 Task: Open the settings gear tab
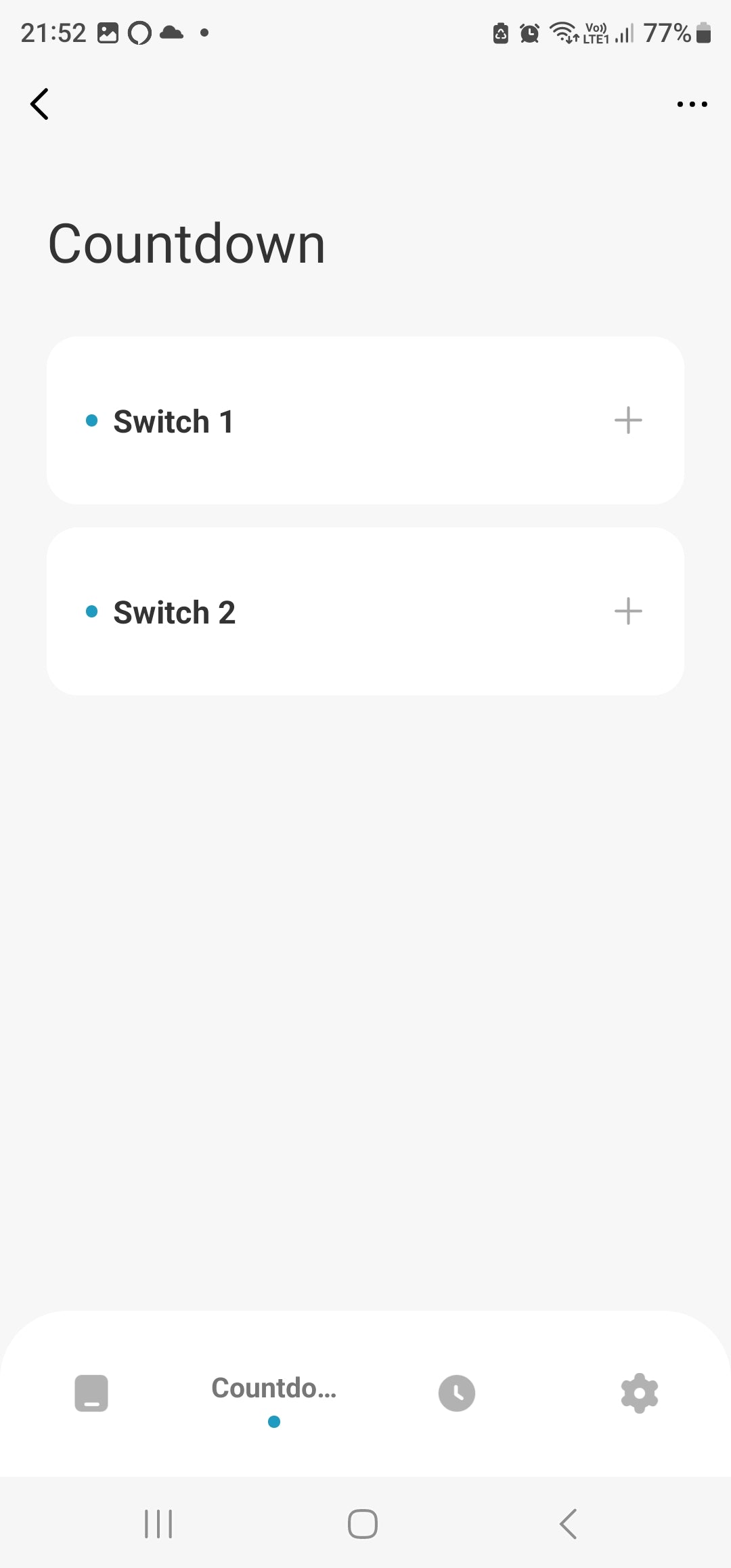639,1393
